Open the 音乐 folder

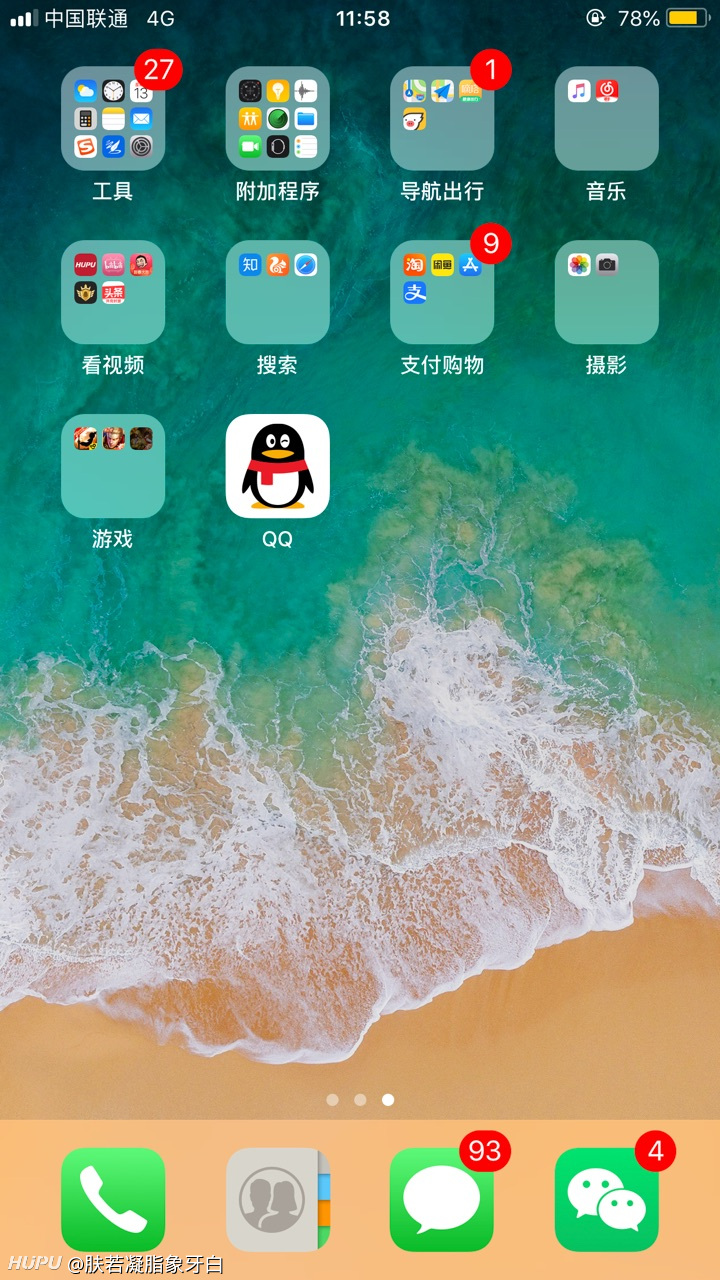pos(606,119)
